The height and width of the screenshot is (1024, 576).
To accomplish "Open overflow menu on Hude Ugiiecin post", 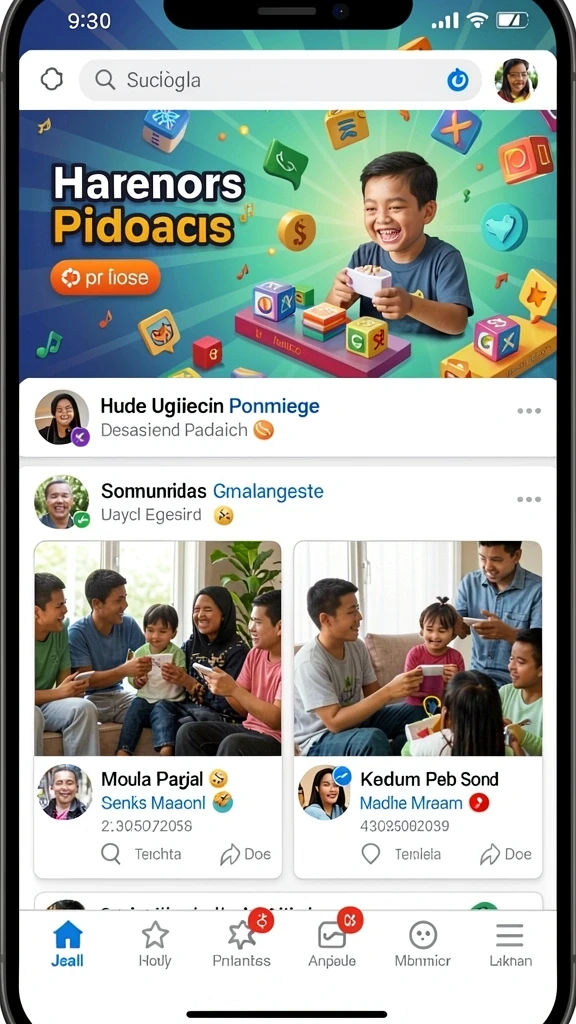I will (x=528, y=411).
